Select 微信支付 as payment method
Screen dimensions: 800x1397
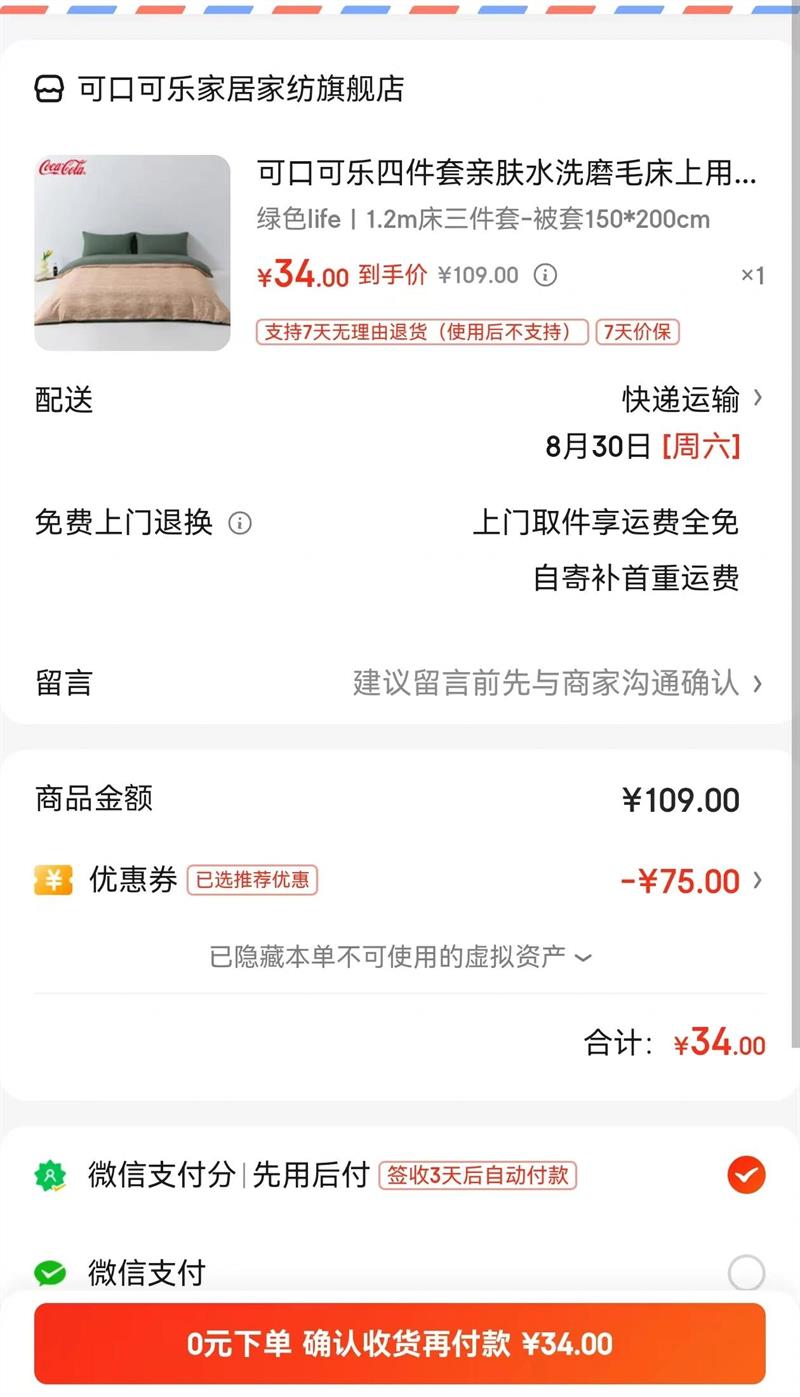coord(746,1273)
